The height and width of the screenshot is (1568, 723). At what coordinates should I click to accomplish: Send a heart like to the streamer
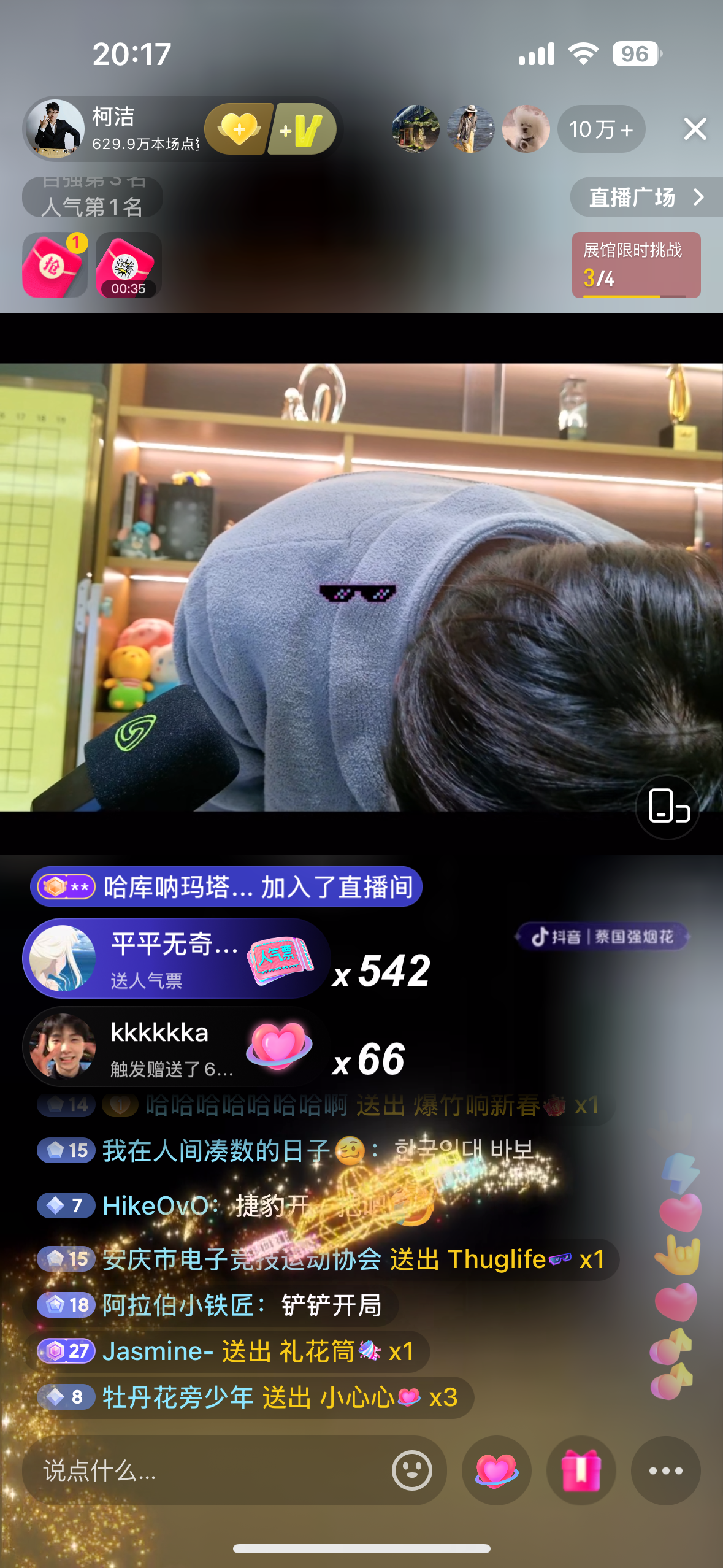click(496, 1470)
